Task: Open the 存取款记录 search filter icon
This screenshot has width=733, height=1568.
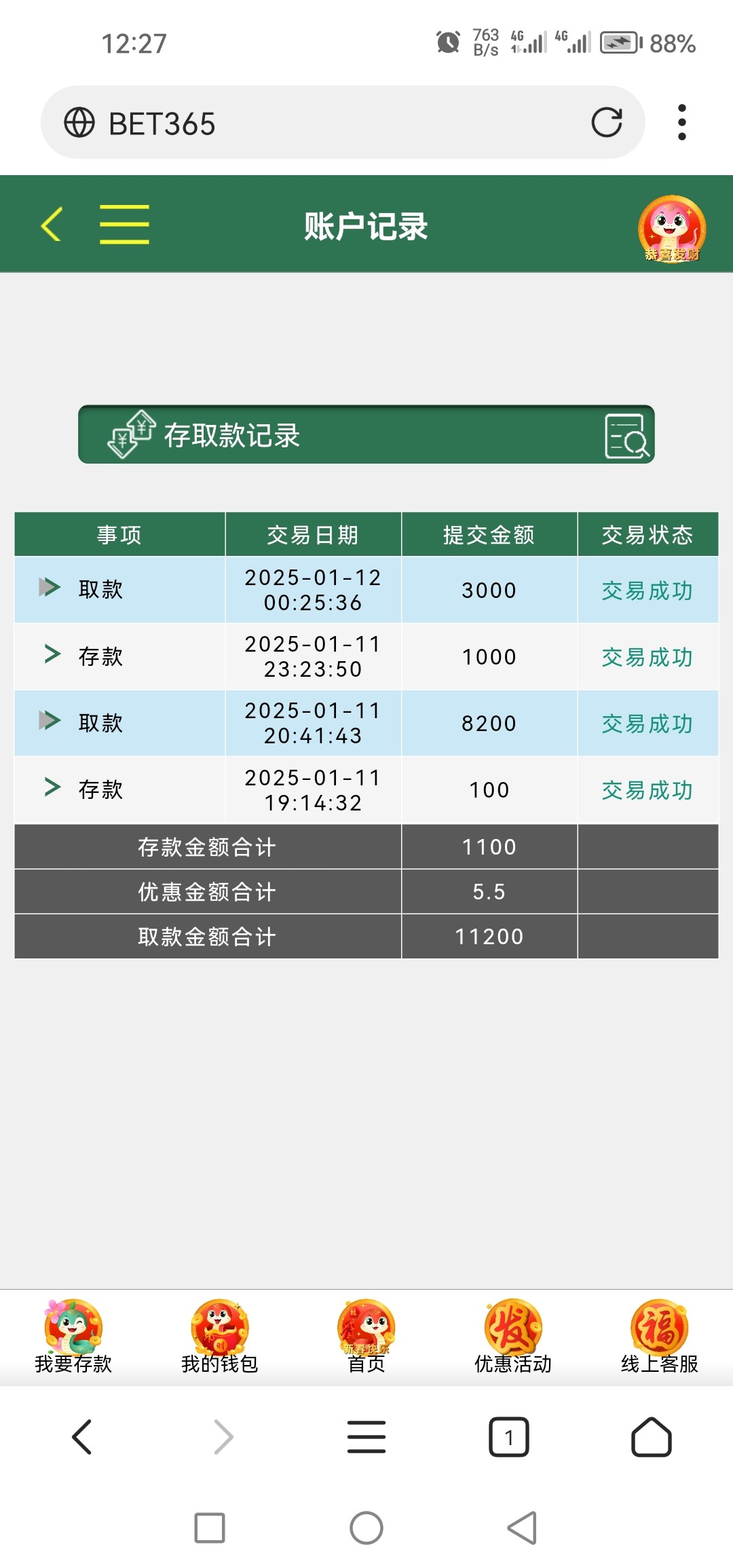Action: click(x=626, y=436)
